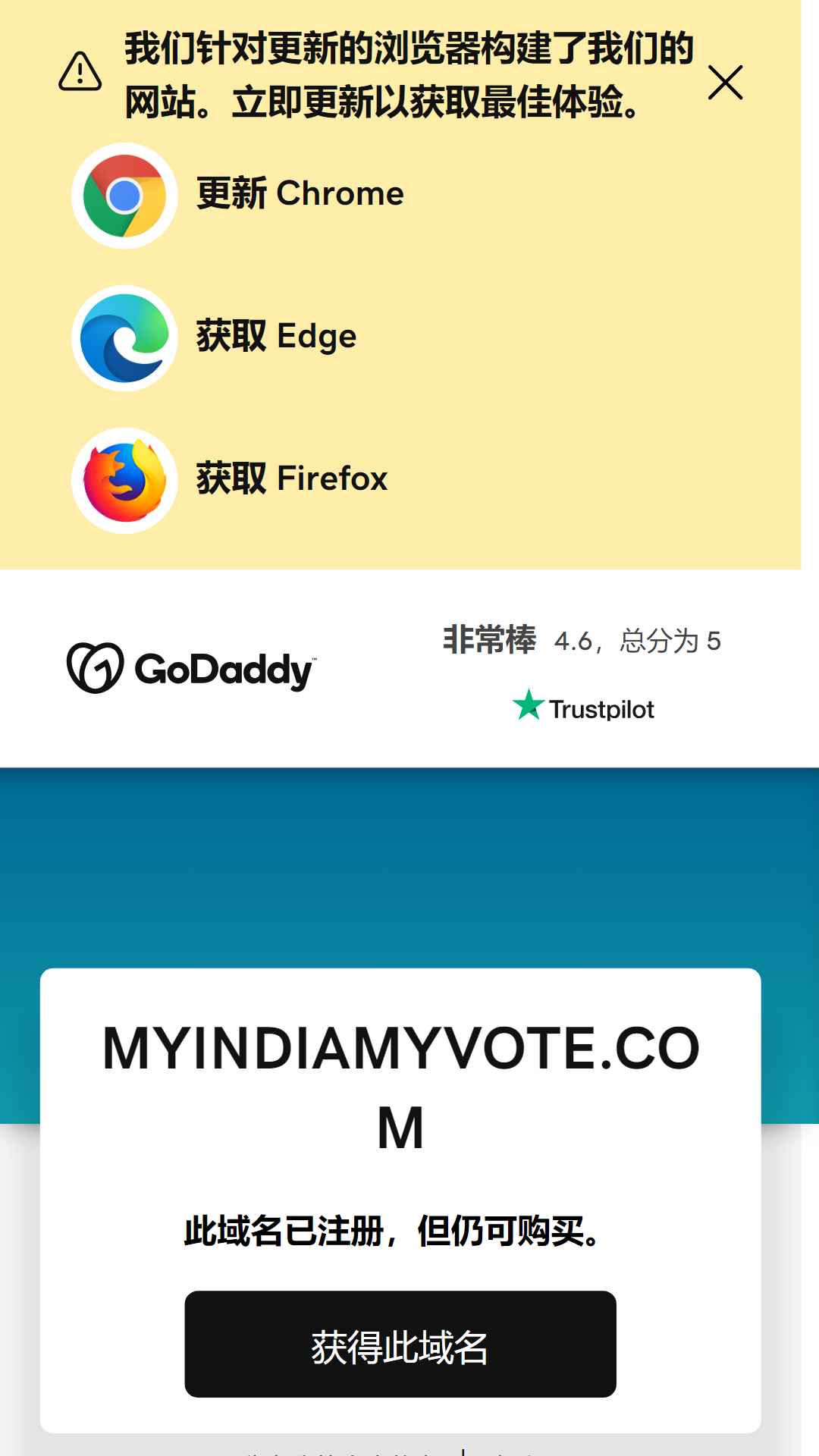The image size is (819, 1456).
Task: Open the 获取 Firefox link
Action: point(230,480)
